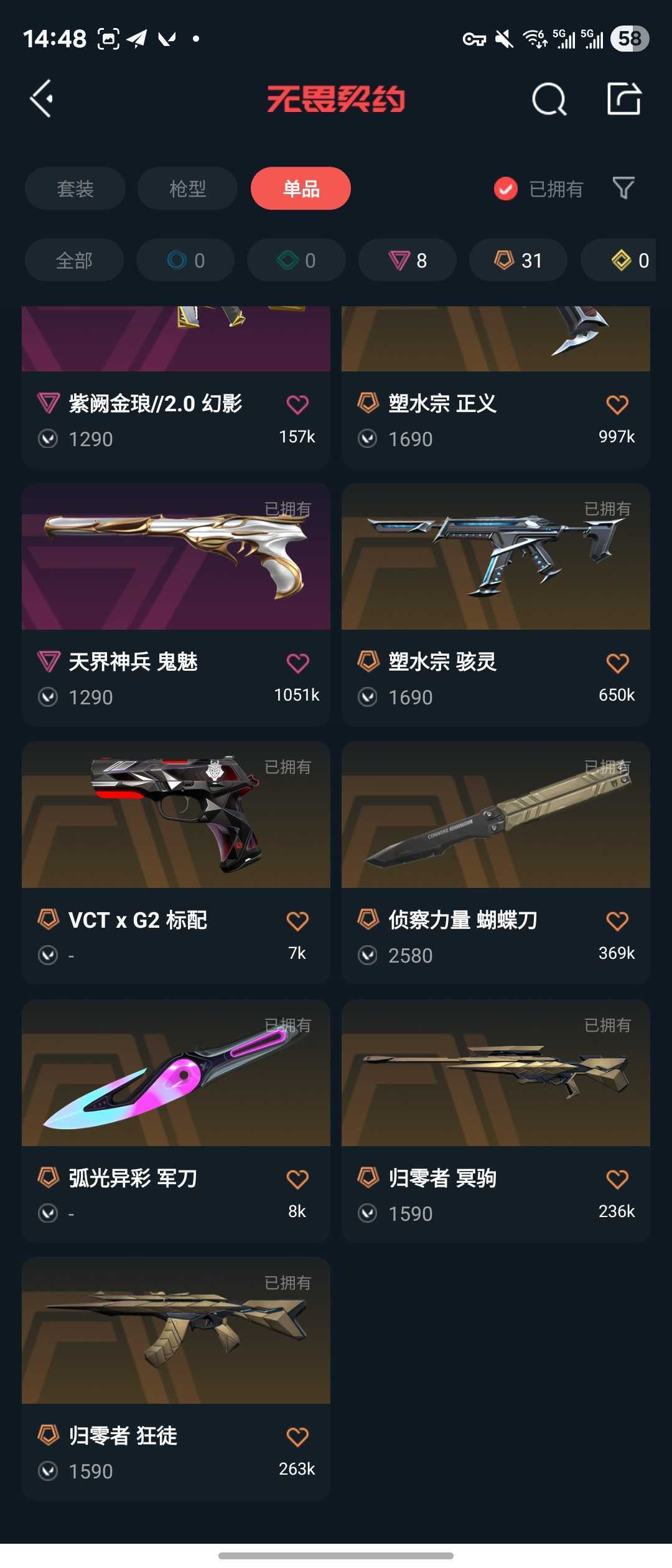672x1568 pixels.
Task: Switch to the 套装 tab
Action: pyautogui.click(x=75, y=189)
